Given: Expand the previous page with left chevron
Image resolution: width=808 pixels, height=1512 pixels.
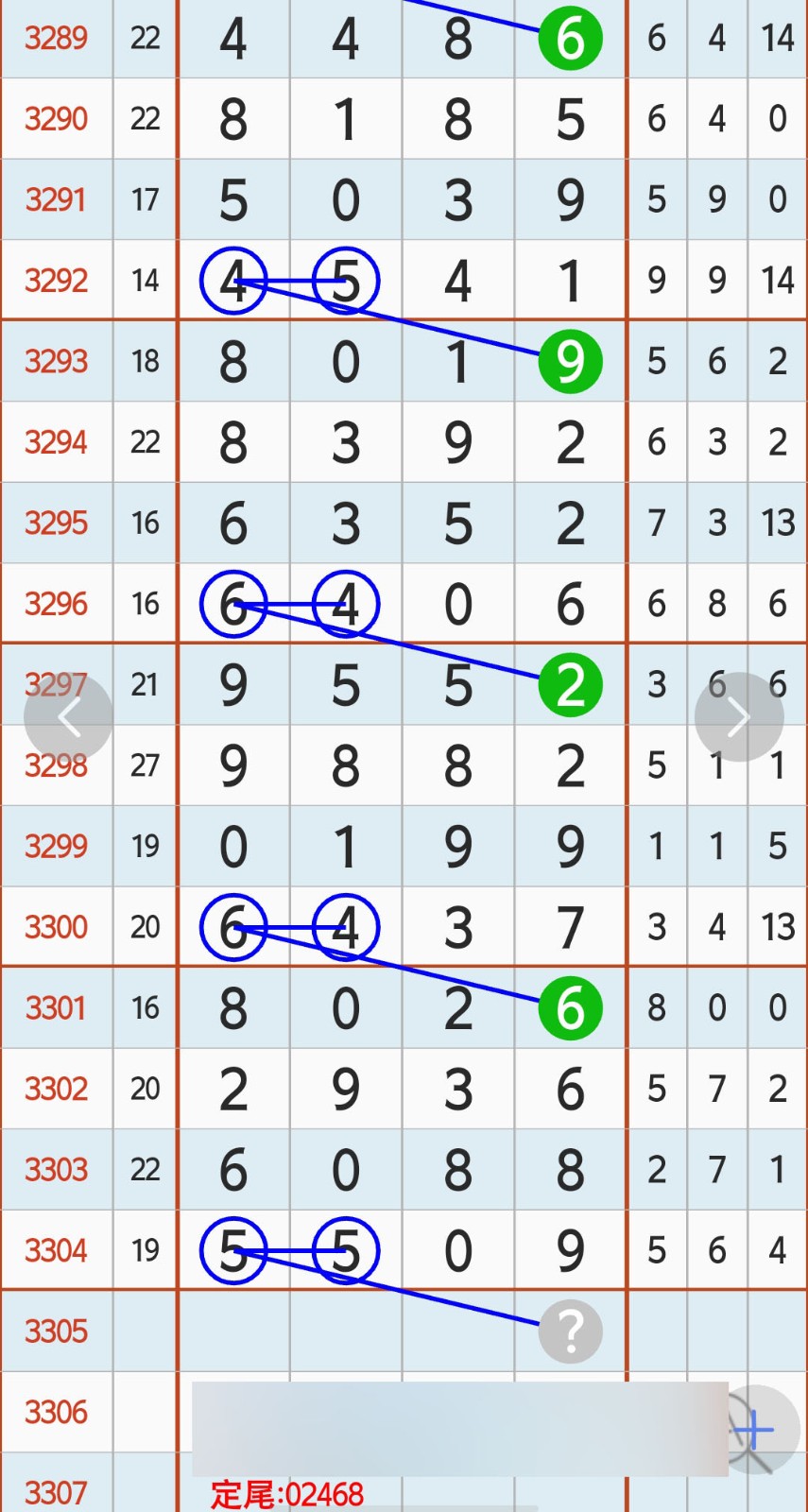Looking at the screenshot, I should [68, 716].
